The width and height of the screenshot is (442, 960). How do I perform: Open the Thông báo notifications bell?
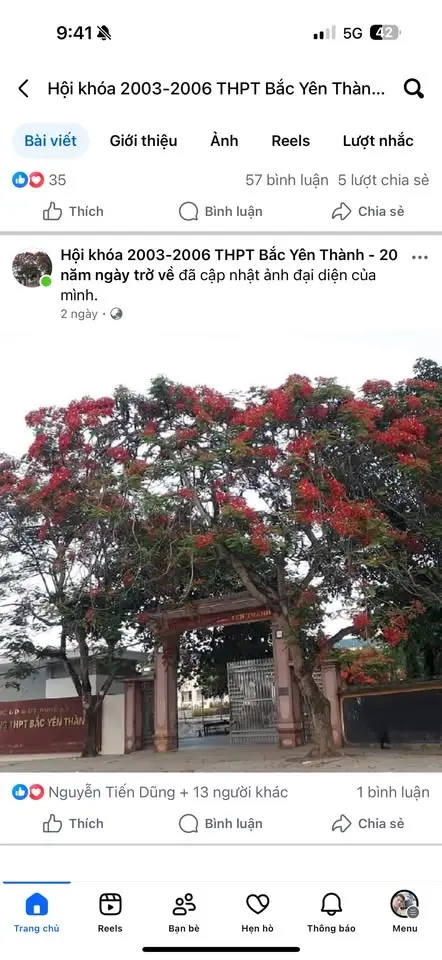point(331,912)
